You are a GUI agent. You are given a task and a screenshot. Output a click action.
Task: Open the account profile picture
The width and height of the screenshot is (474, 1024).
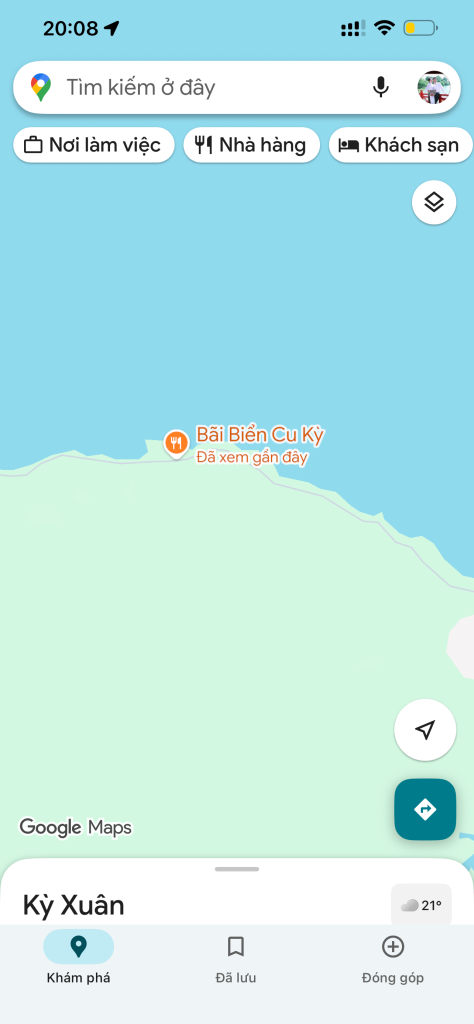[434, 88]
